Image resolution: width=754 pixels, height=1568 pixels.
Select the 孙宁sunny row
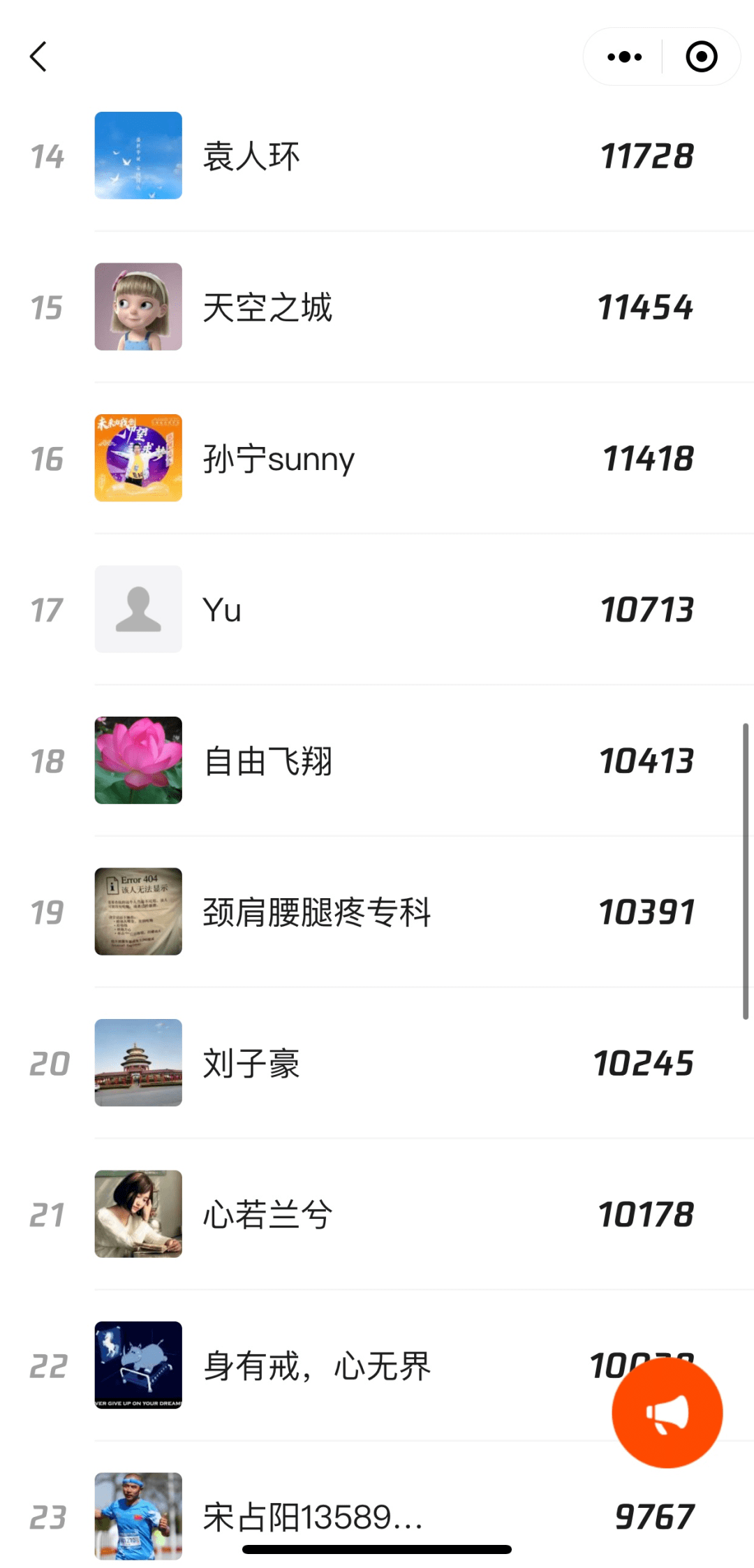(279, 459)
